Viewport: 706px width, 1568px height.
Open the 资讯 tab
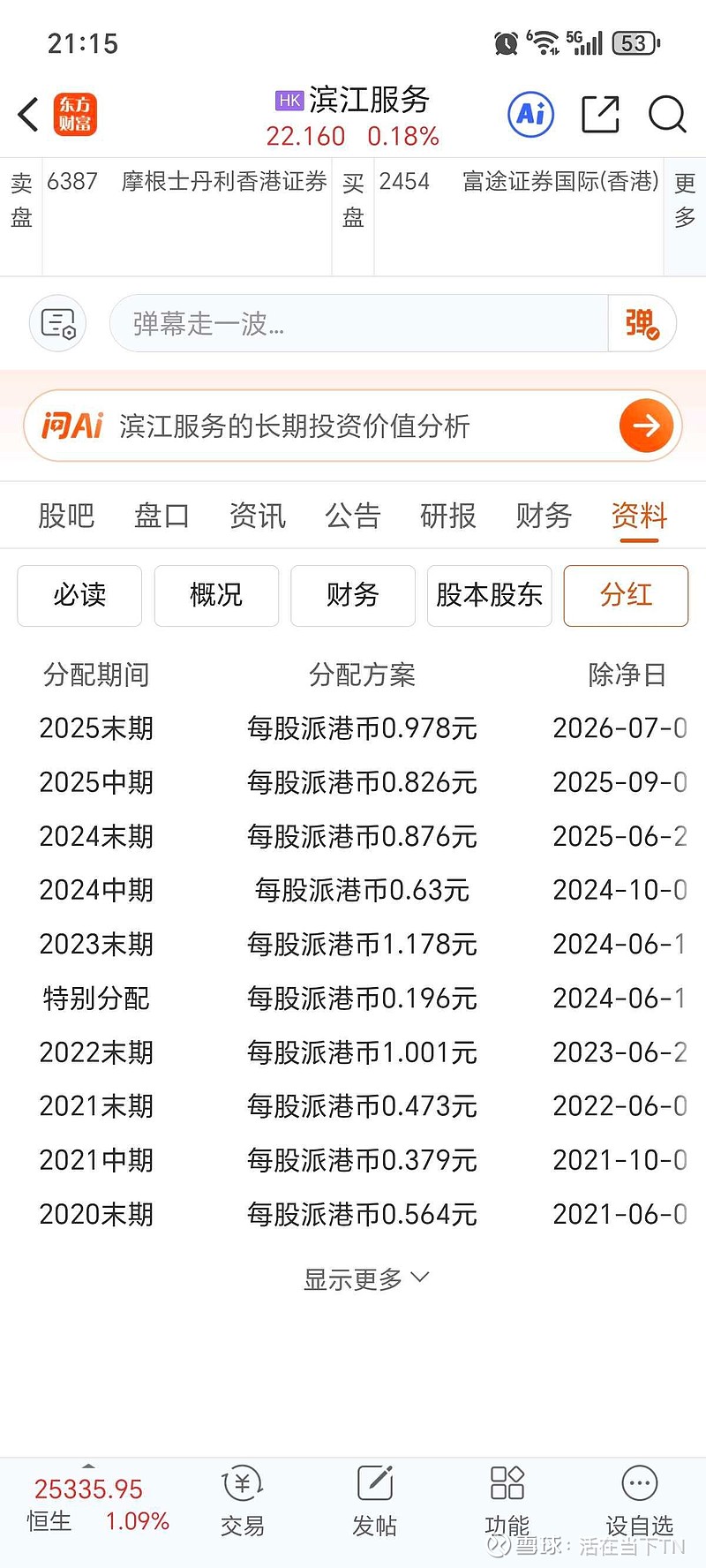tap(257, 516)
